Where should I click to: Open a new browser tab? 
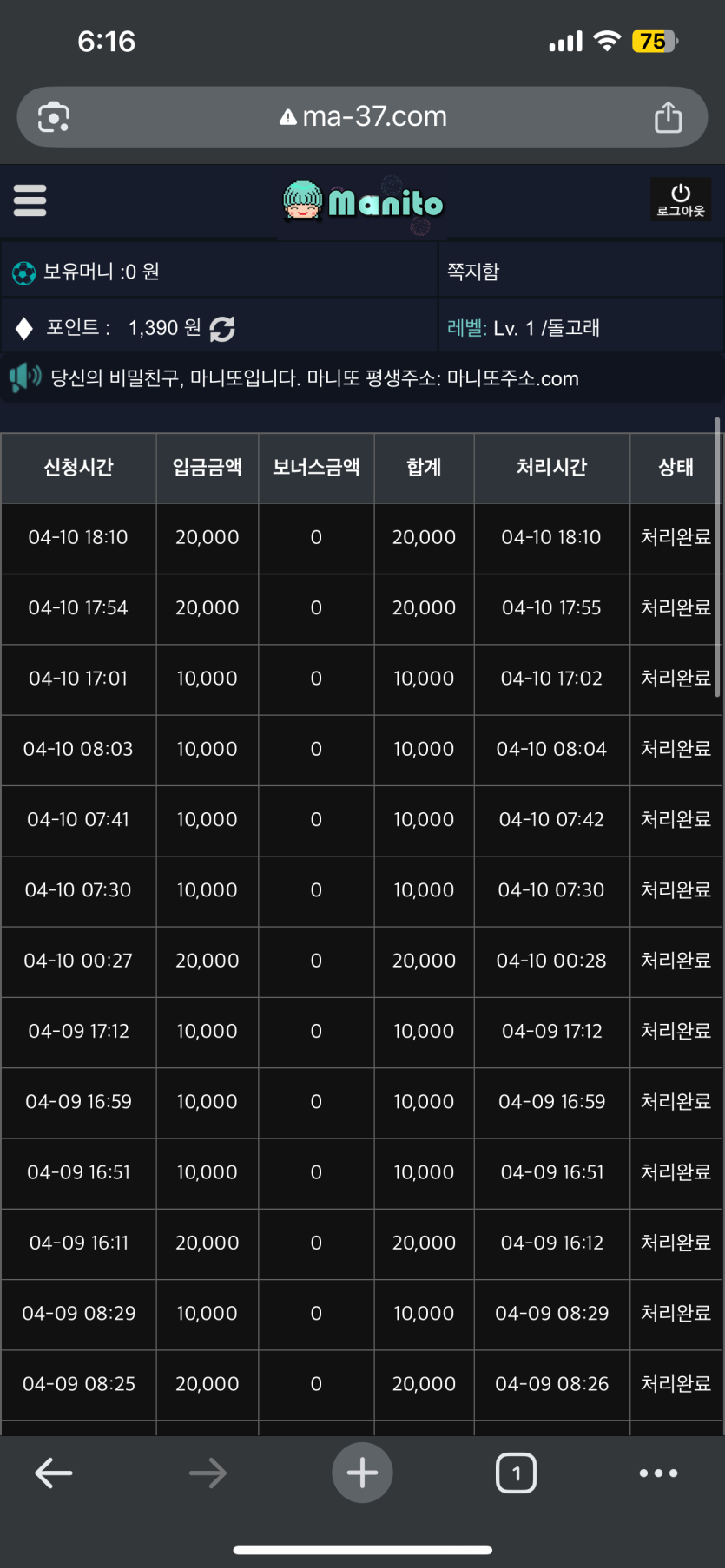pyautogui.click(x=362, y=1473)
